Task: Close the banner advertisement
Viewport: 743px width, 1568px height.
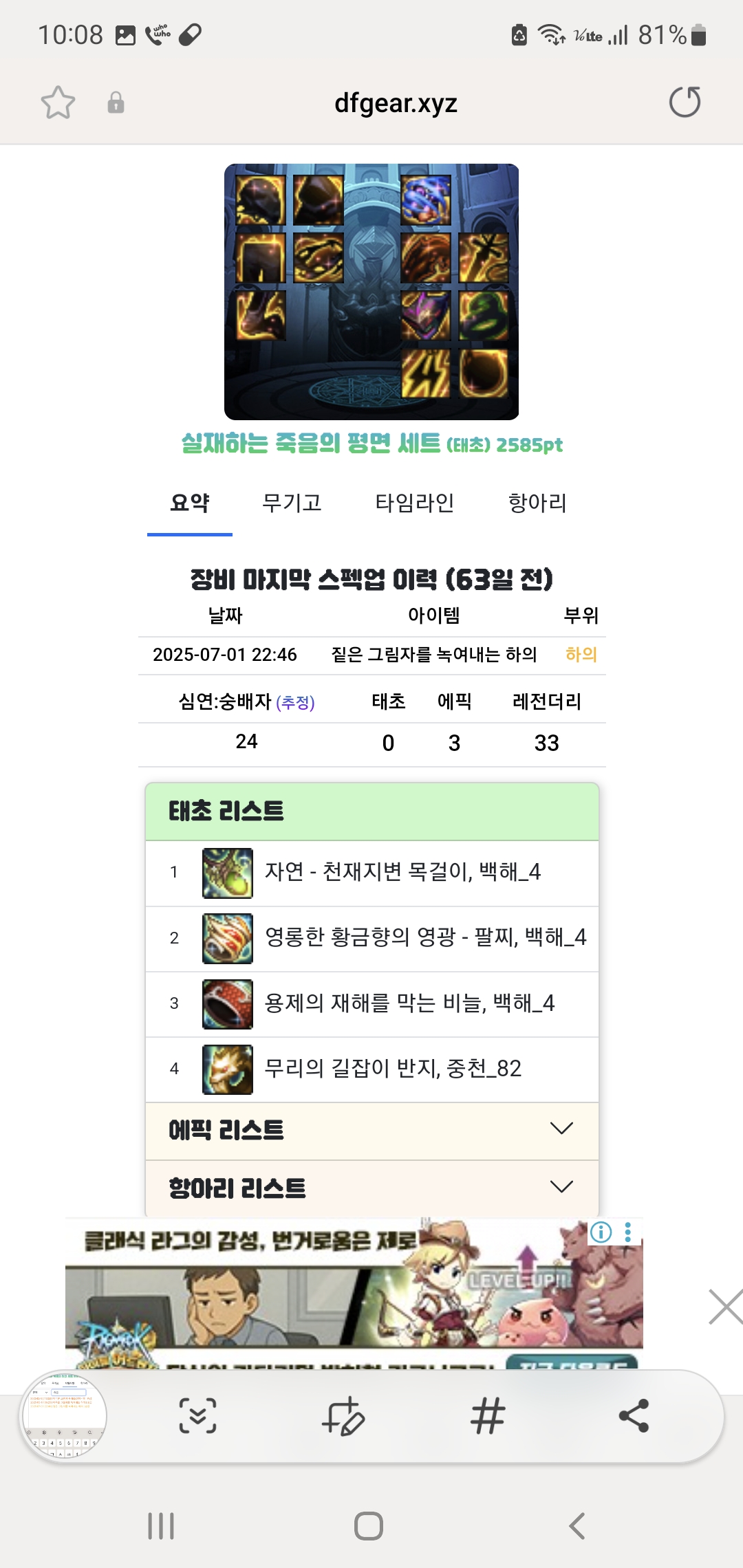Action: [725, 1307]
